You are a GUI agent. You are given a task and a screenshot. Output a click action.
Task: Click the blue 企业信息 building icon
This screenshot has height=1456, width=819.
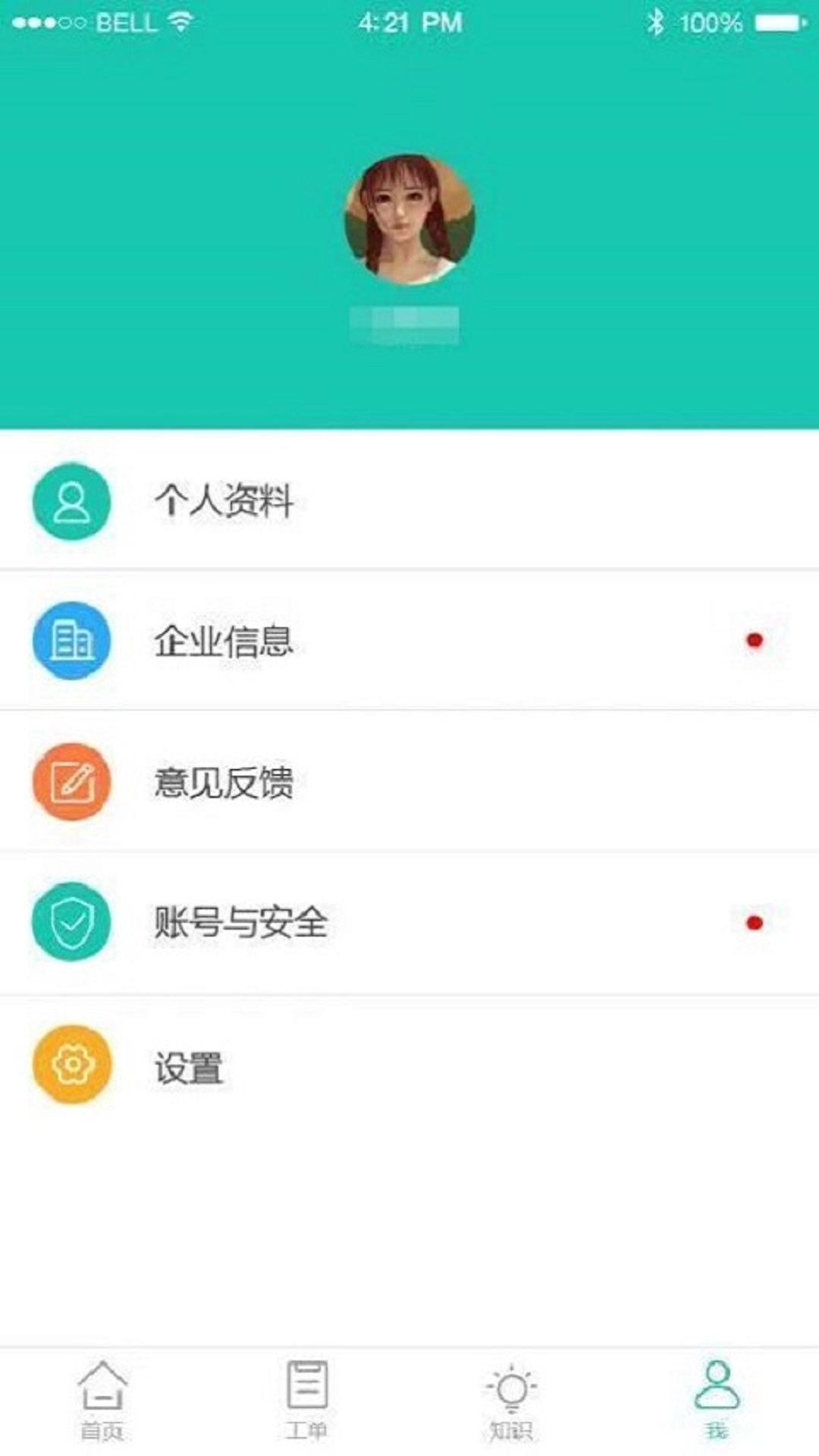point(72,641)
